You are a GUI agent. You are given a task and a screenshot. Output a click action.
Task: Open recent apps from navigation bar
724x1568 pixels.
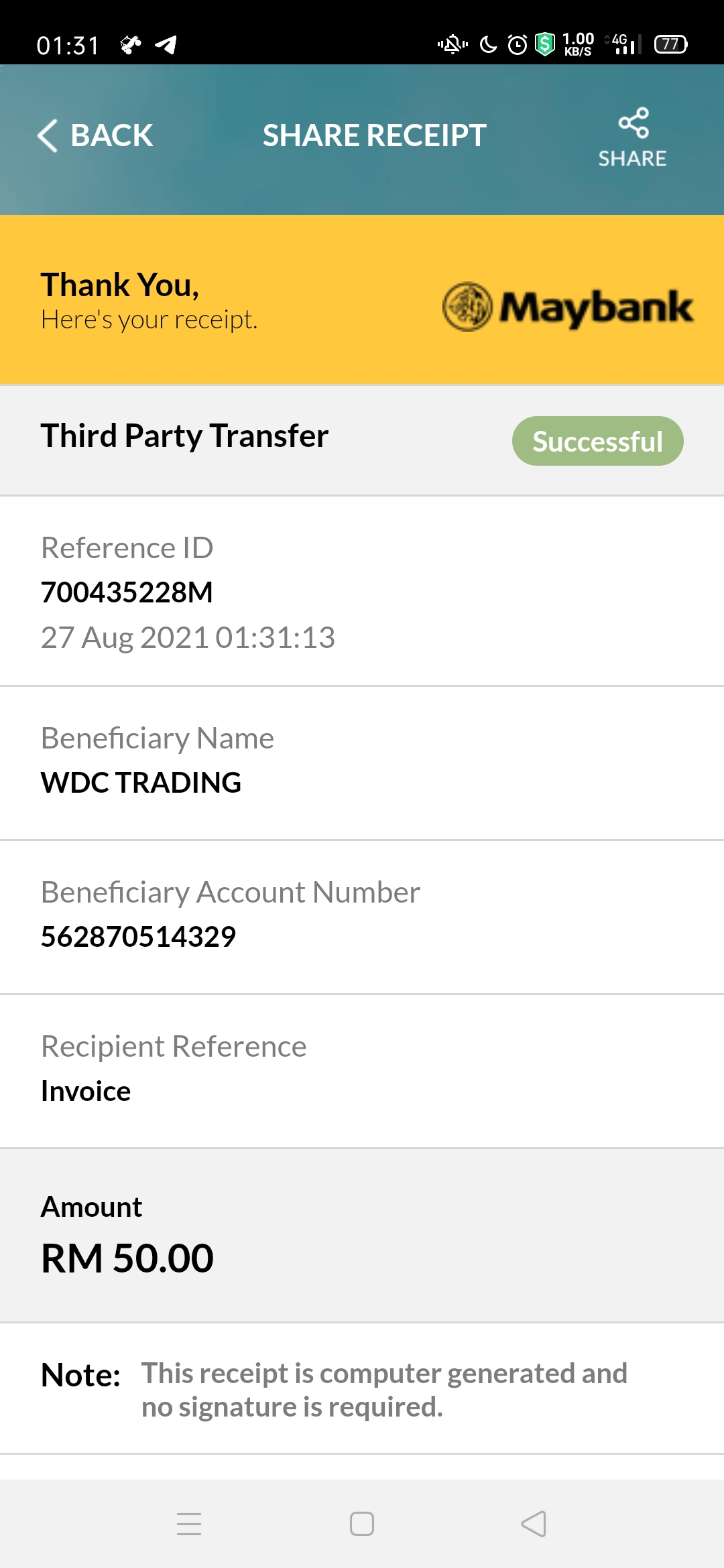click(x=189, y=1524)
